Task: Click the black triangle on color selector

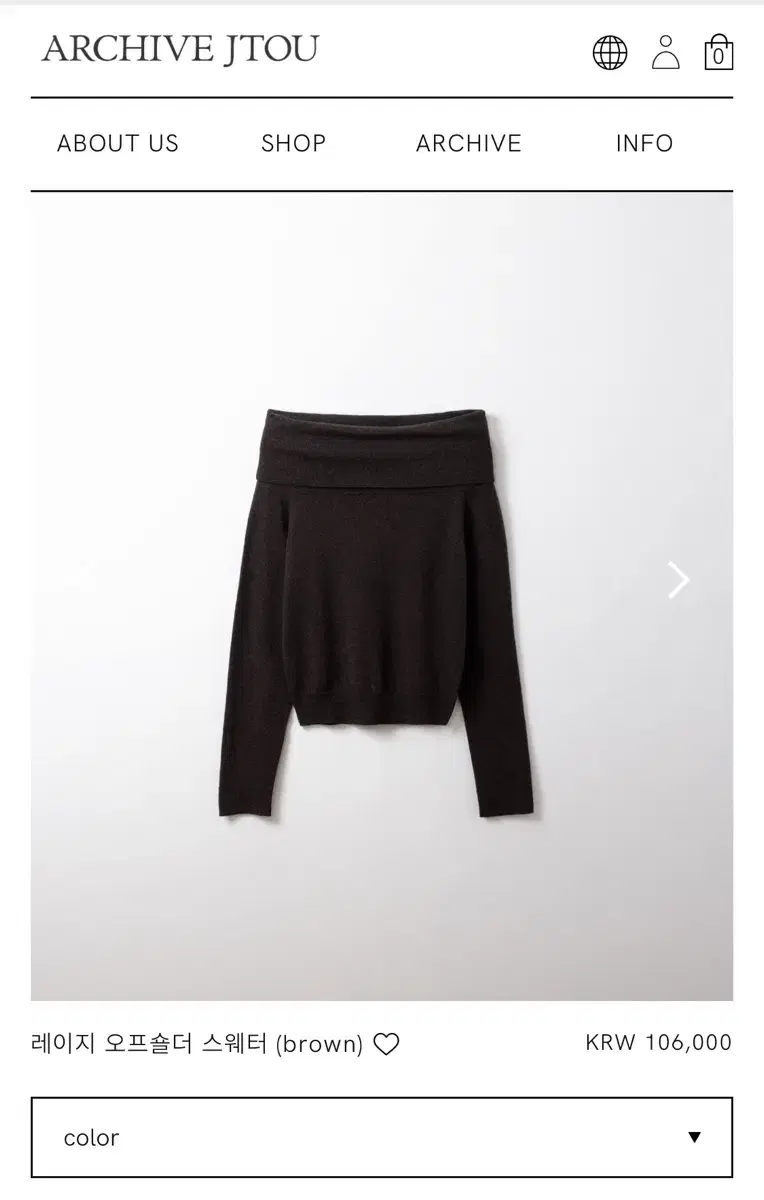Action: click(693, 1137)
